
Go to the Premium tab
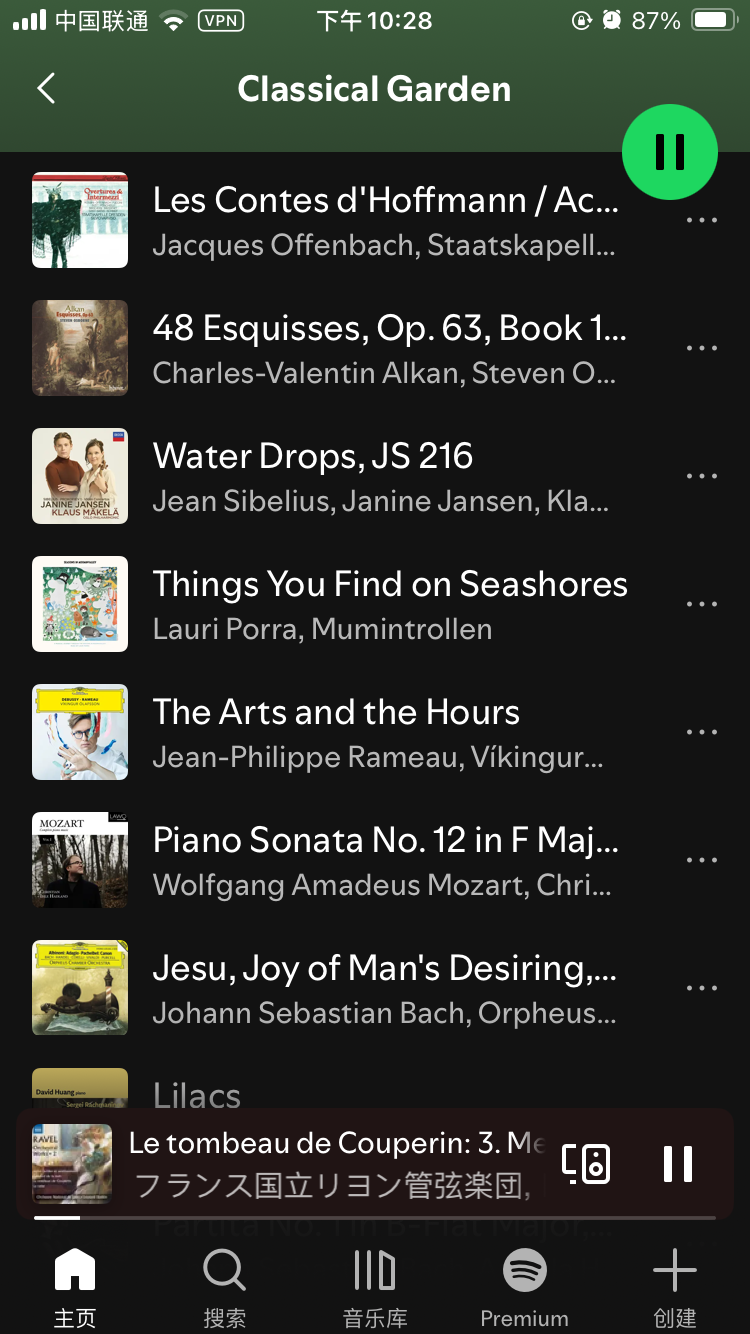click(x=524, y=1287)
